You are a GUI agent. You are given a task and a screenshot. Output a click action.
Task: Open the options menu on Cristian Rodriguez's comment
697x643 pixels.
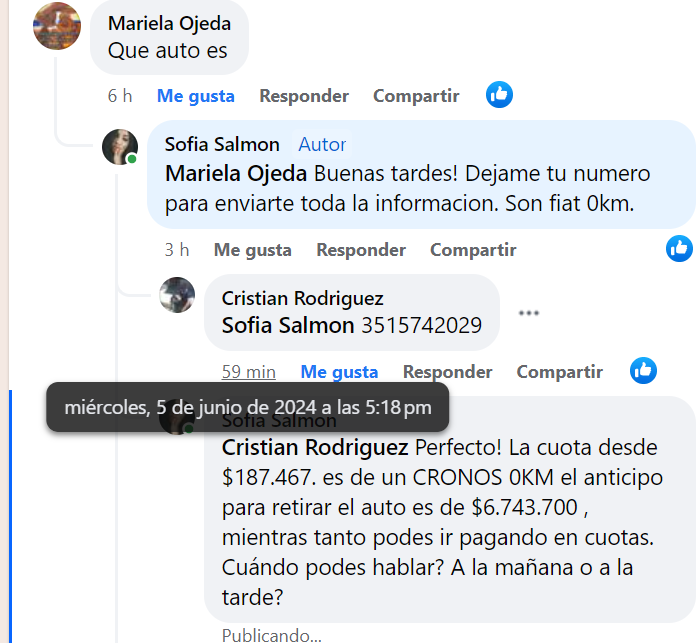click(x=529, y=313)
